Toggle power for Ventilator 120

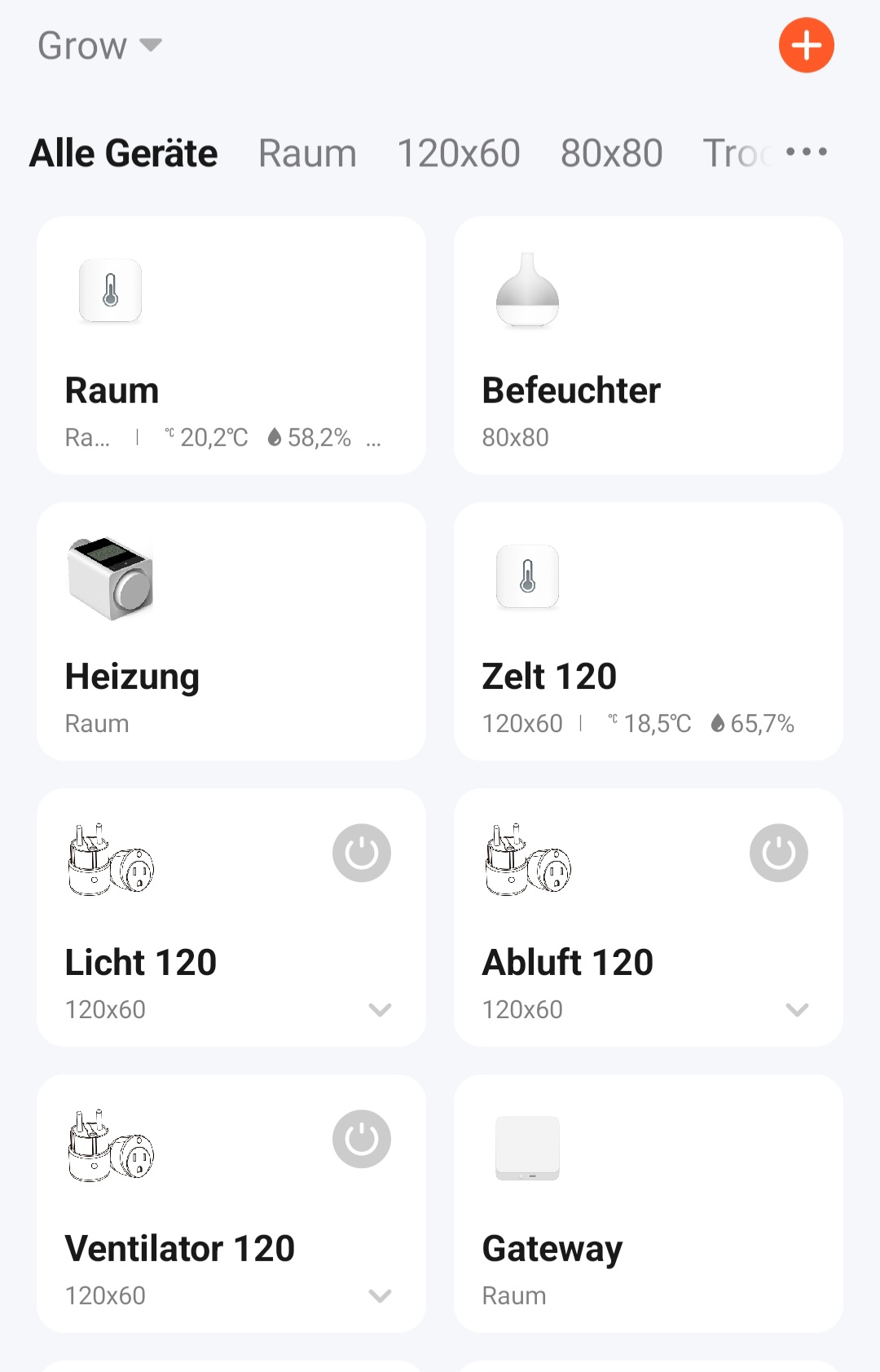pyautogui.click(x=362, y=1139)
